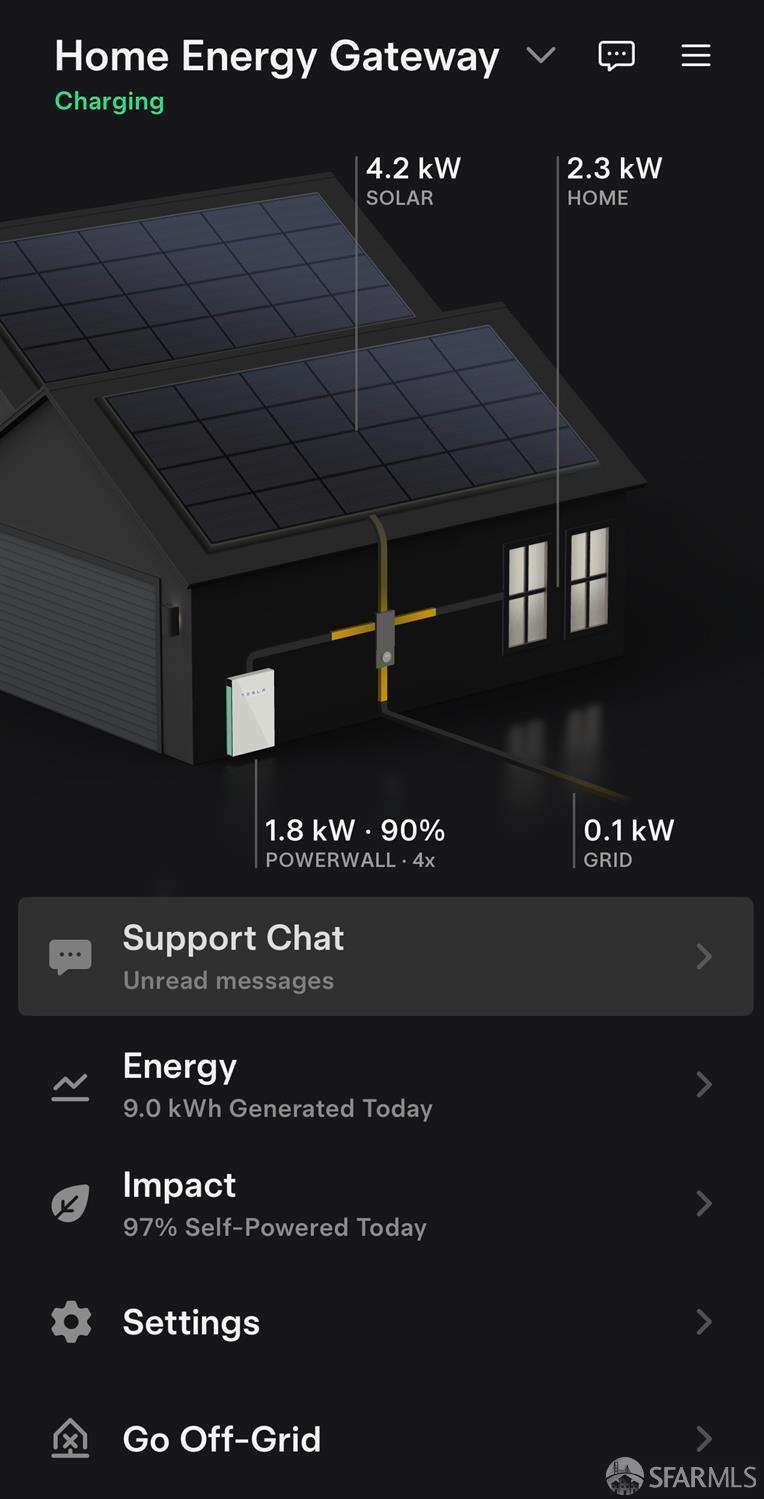Select the Go Off-Grid option
764x1499 pixels.
point(385,1439)
